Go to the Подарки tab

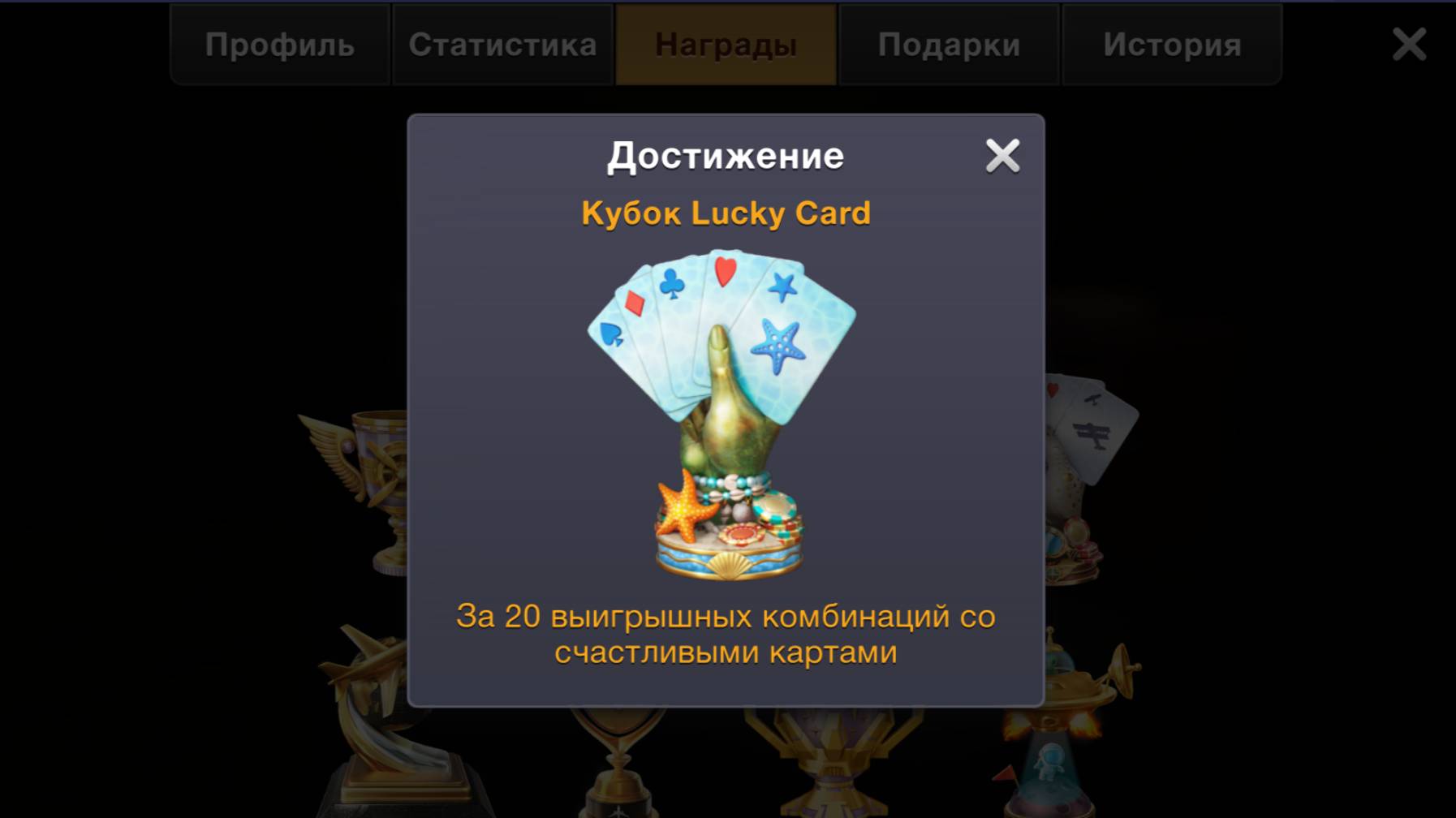coord(949,45)
